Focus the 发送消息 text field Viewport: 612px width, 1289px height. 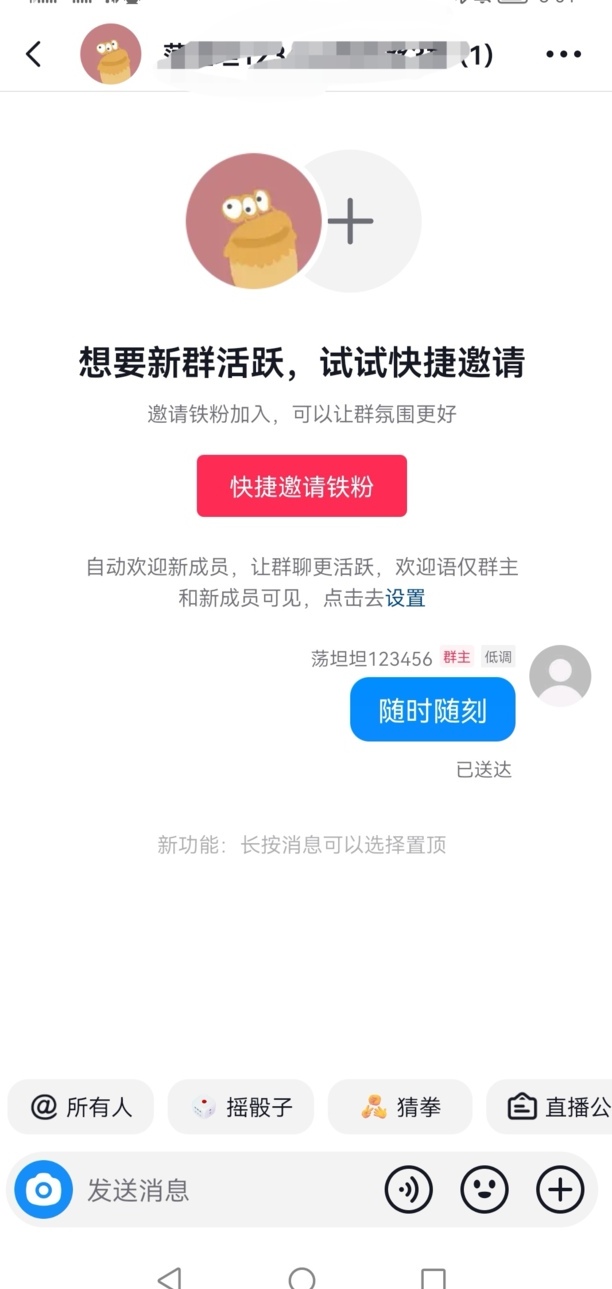[x=220, y=1190]
